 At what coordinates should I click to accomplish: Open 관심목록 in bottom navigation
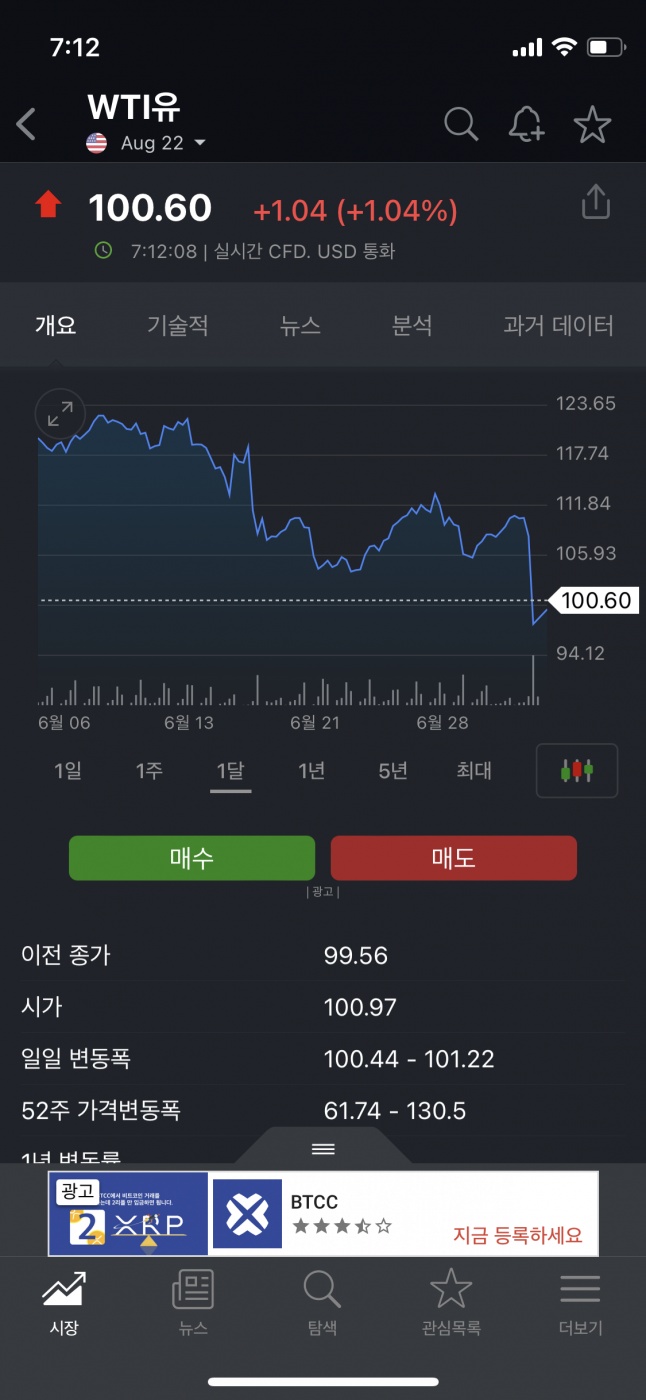tap(451, 1303)
